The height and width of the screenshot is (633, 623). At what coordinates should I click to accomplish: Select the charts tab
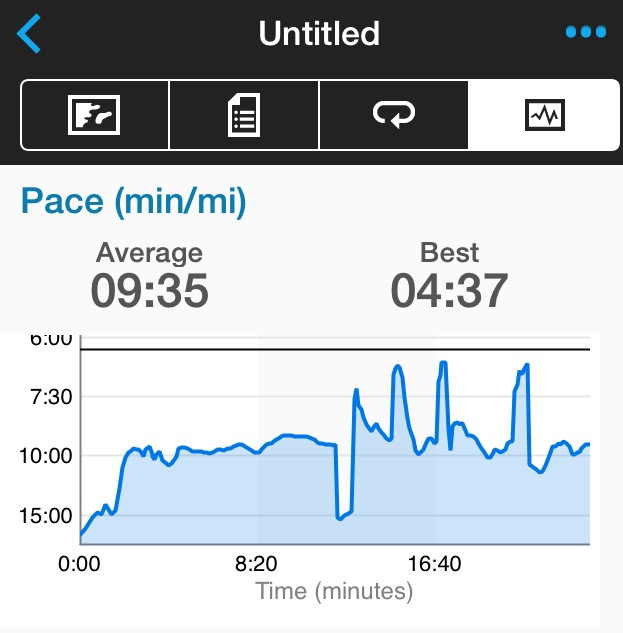tap(544, 116)
